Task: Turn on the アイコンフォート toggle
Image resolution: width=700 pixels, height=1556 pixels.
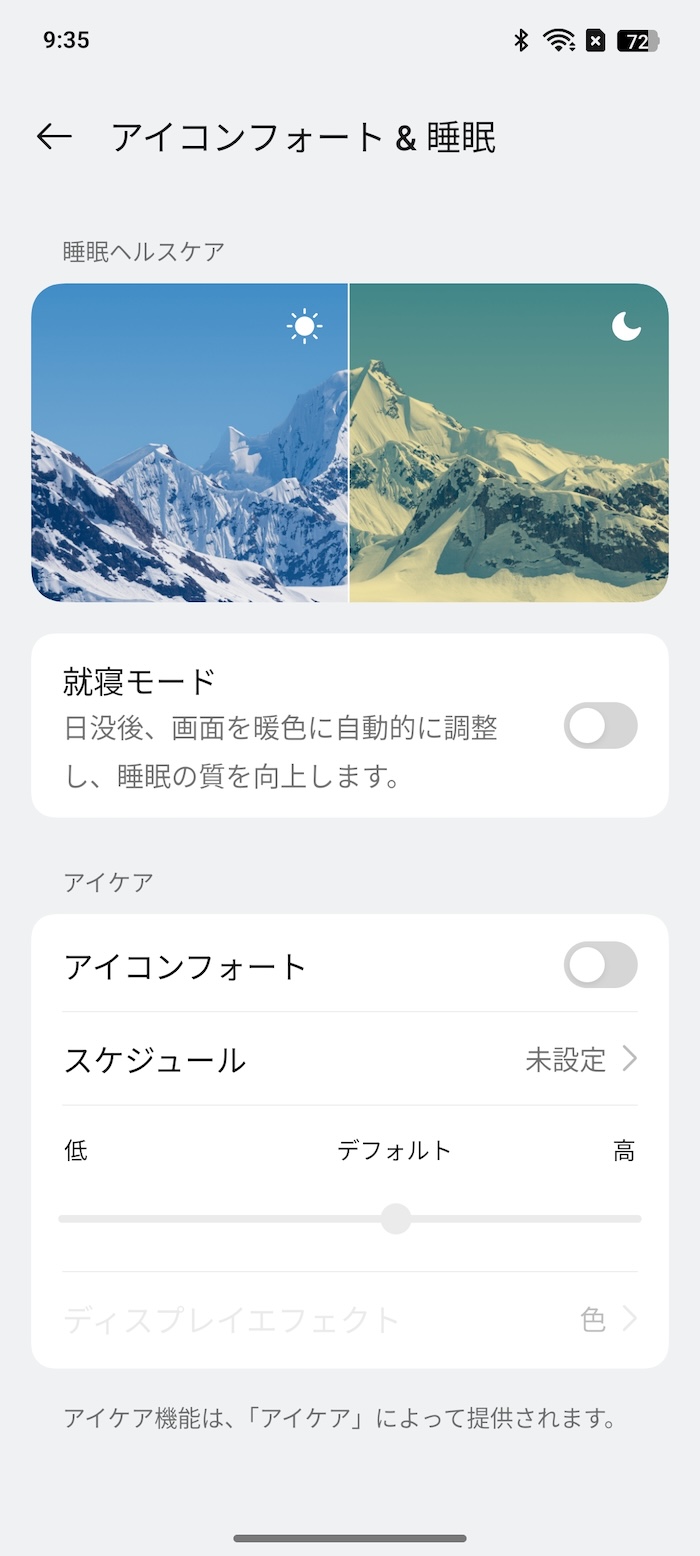Action: click(x=600, y=965)
